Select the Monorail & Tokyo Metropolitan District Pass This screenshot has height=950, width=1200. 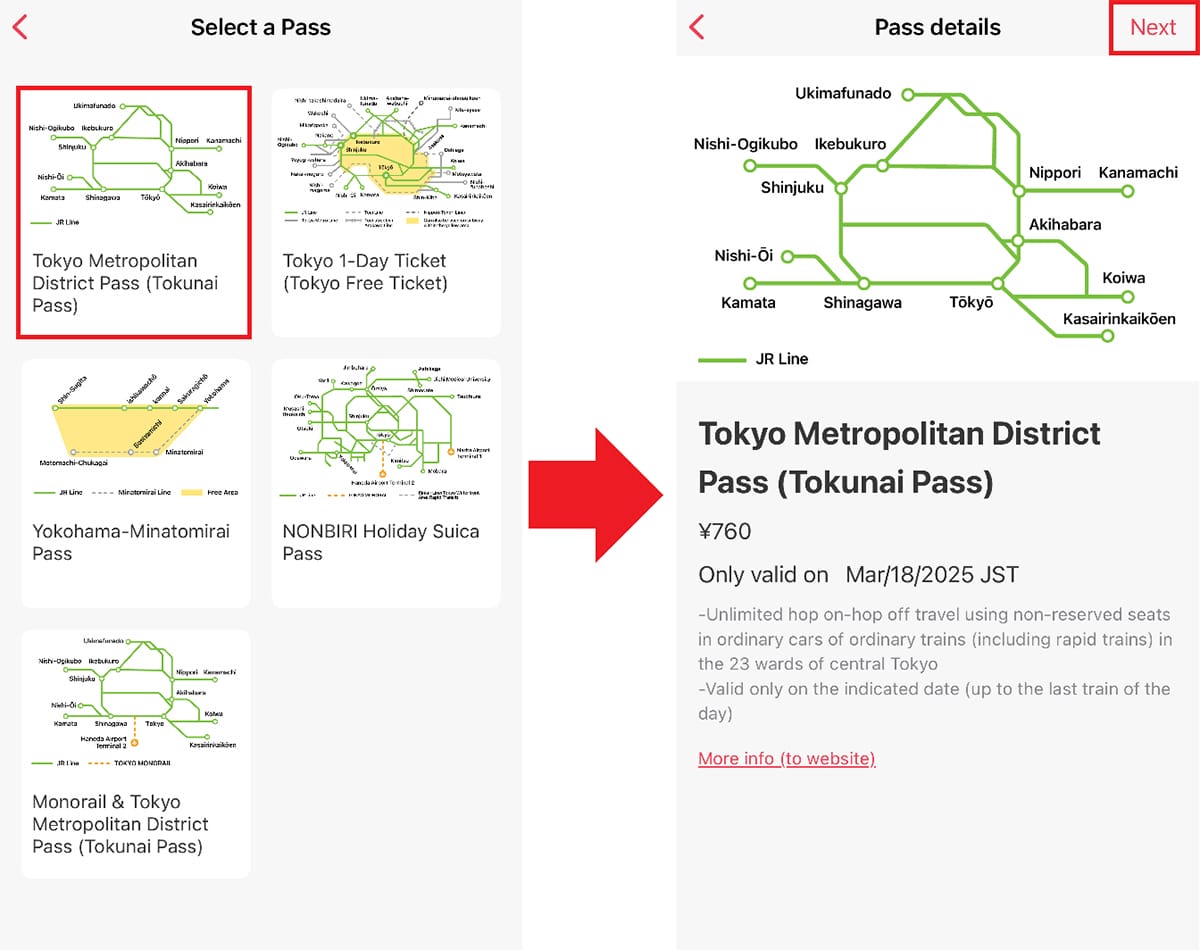(x=135, y=752)
